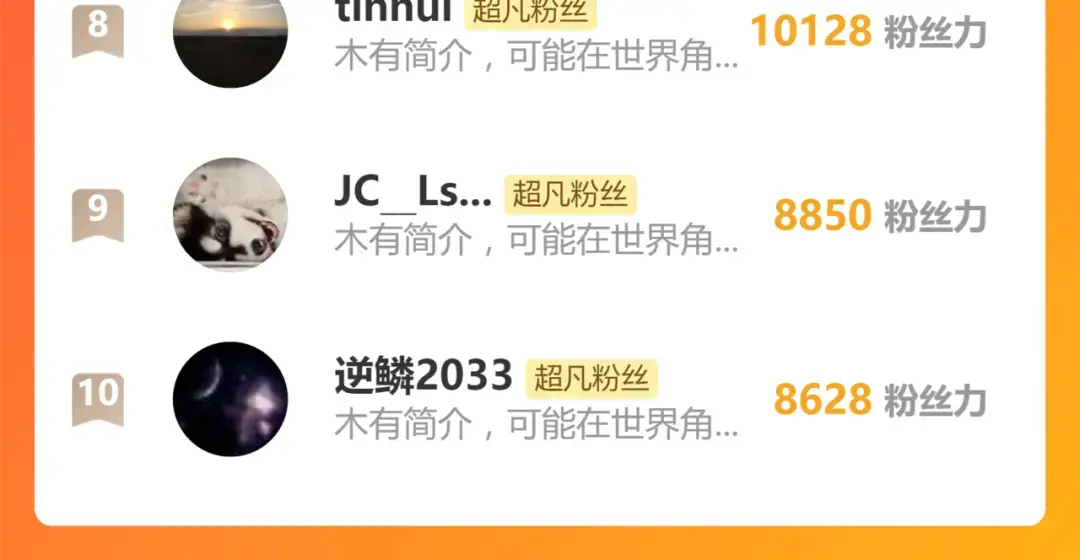
Task: Open 逆鳞2033 fan profile row
Action: click(540, 399)
